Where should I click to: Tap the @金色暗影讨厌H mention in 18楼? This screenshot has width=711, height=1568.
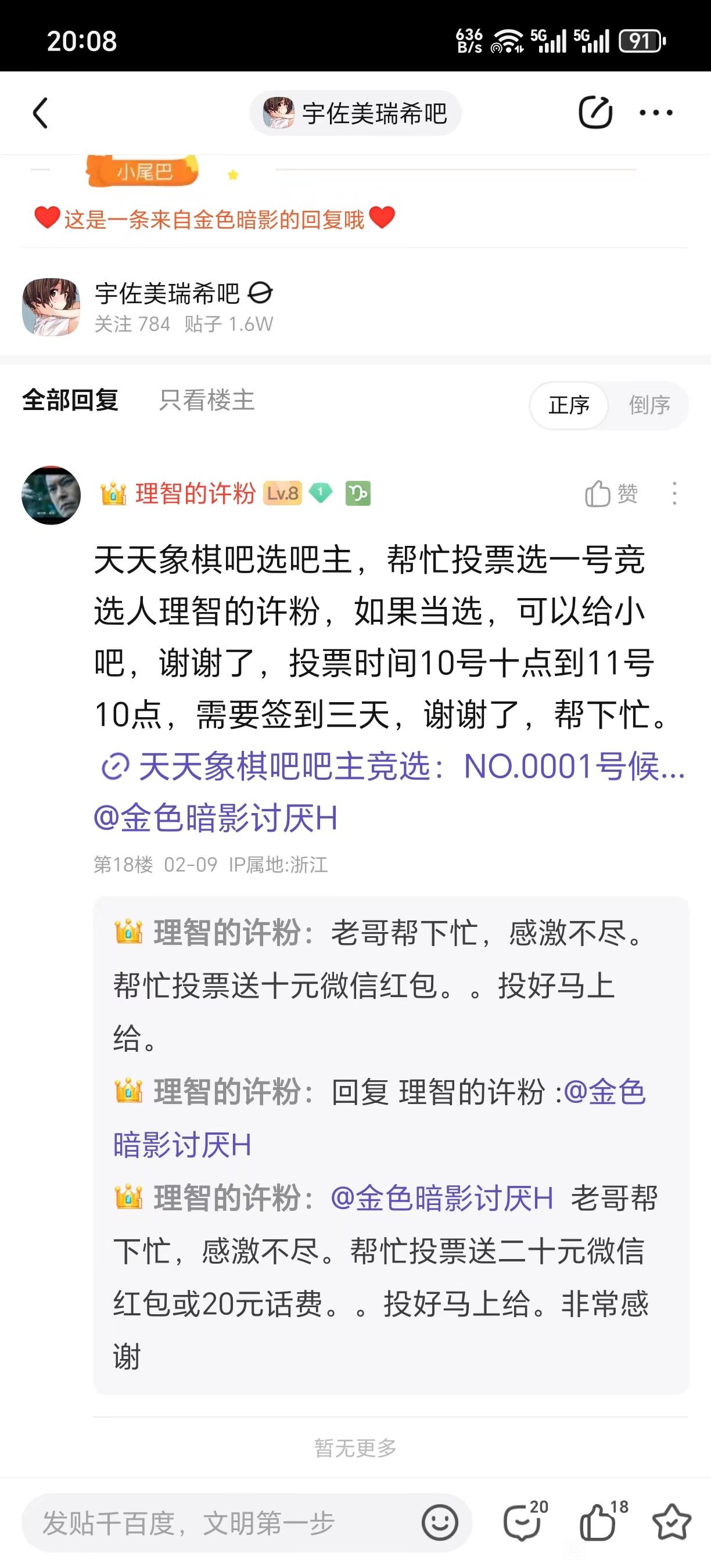[x=216, y=818]
